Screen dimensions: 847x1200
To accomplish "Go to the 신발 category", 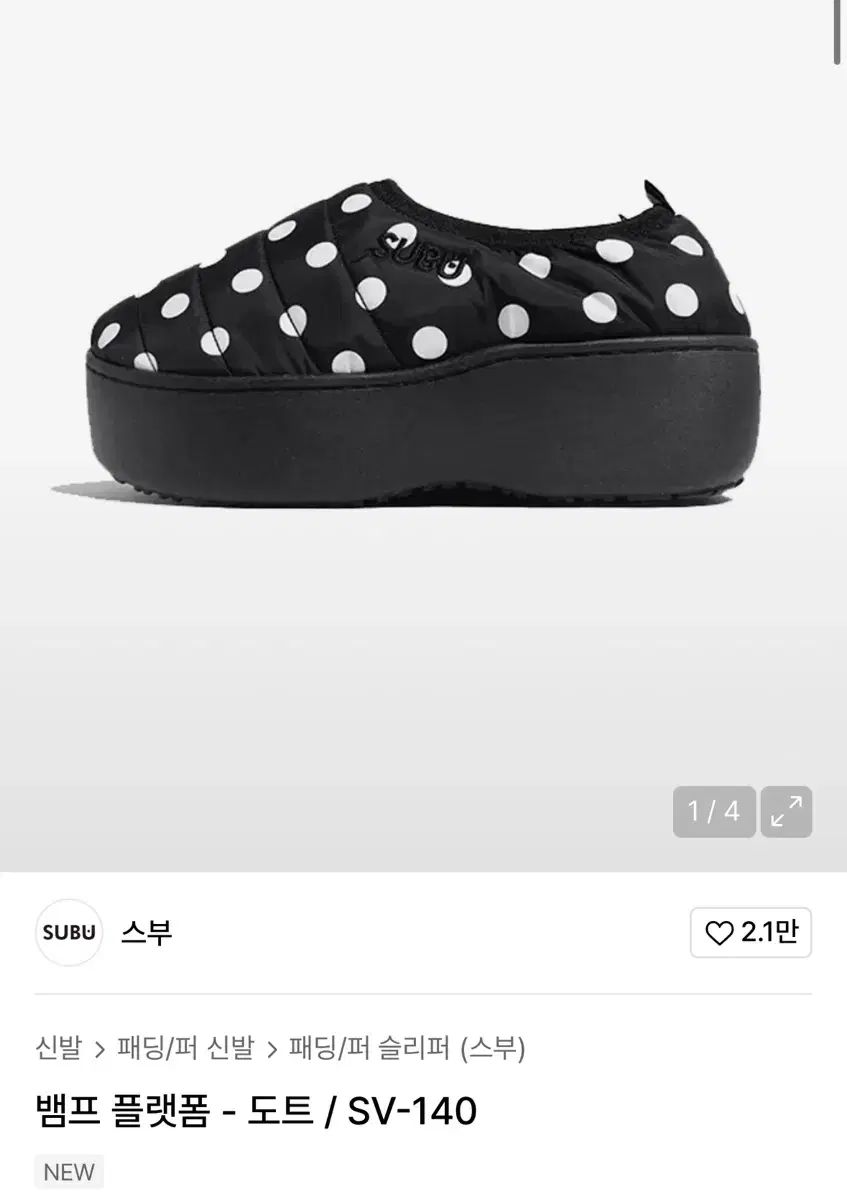I will pyautogui.click(x=58, y=1048).
